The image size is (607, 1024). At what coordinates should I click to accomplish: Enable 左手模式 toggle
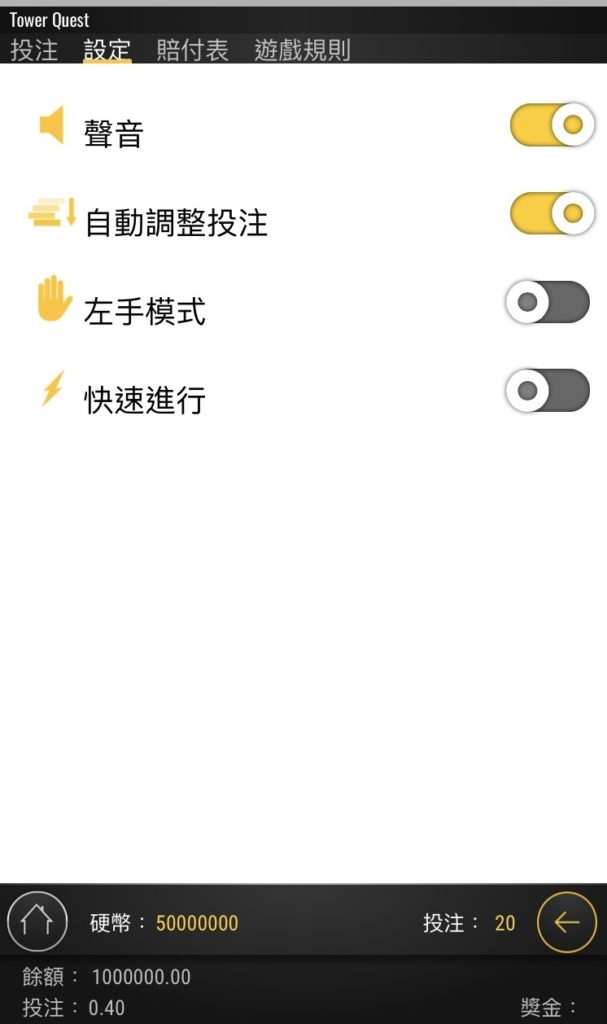click(547, 302)
